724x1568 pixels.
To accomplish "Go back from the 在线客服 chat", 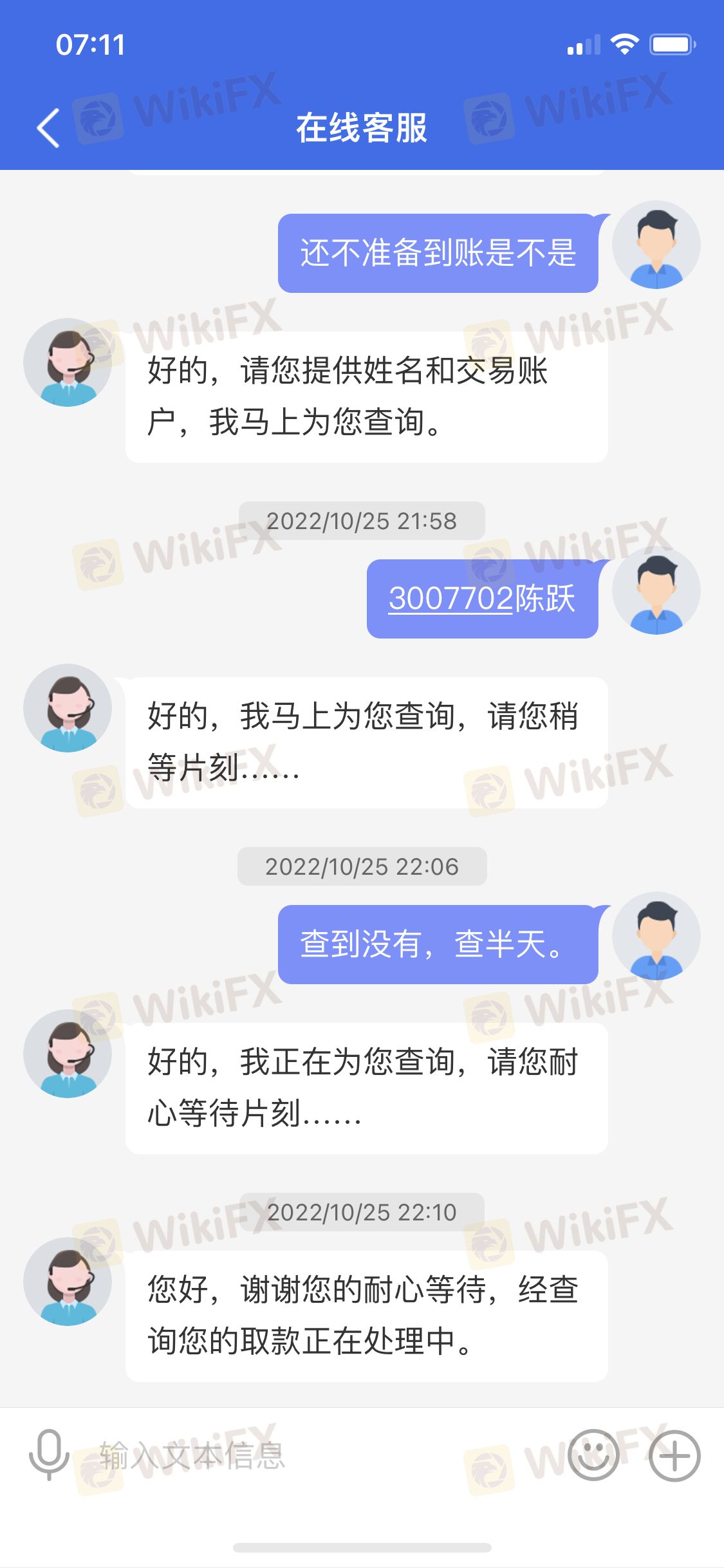I will 48,128.
